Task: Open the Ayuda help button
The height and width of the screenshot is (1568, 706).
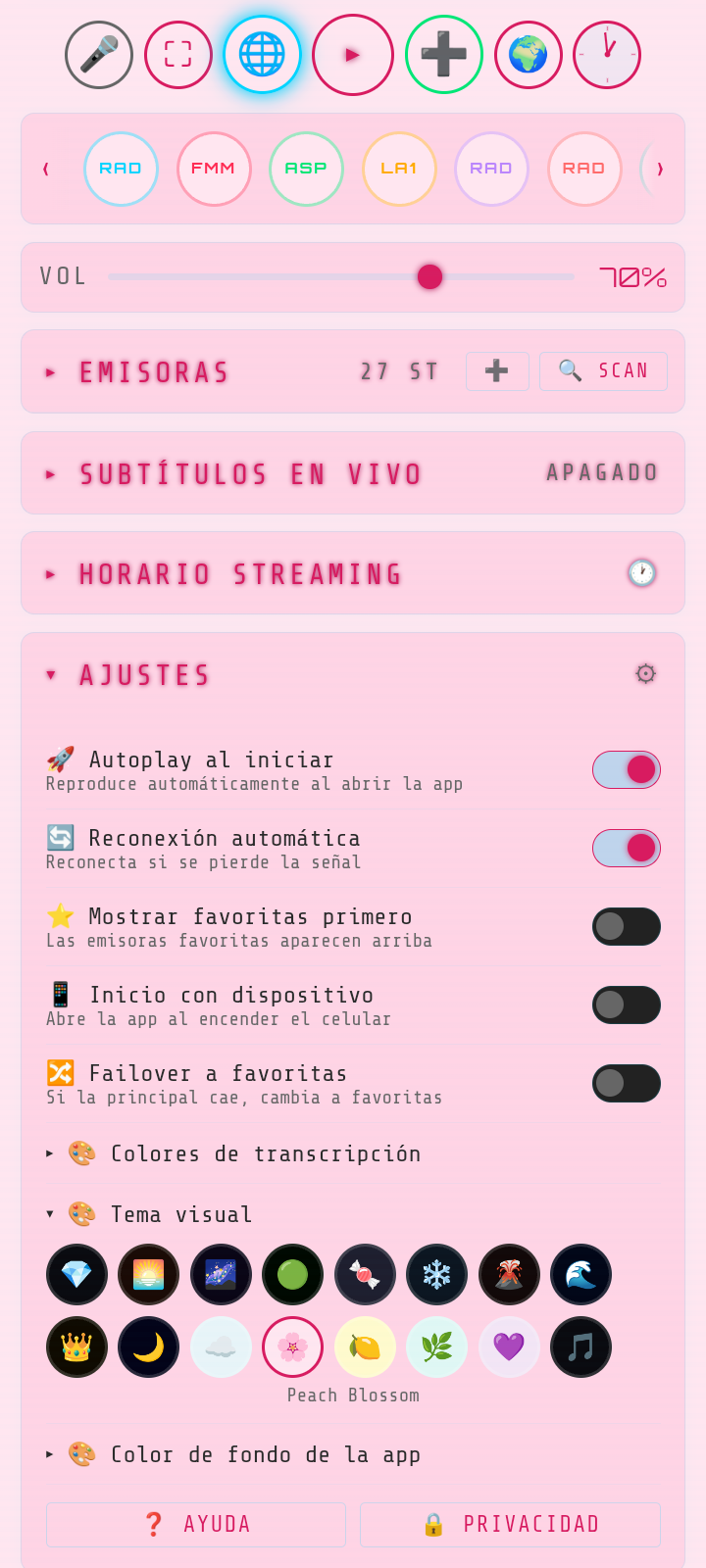Action: tap(196, 1525)
